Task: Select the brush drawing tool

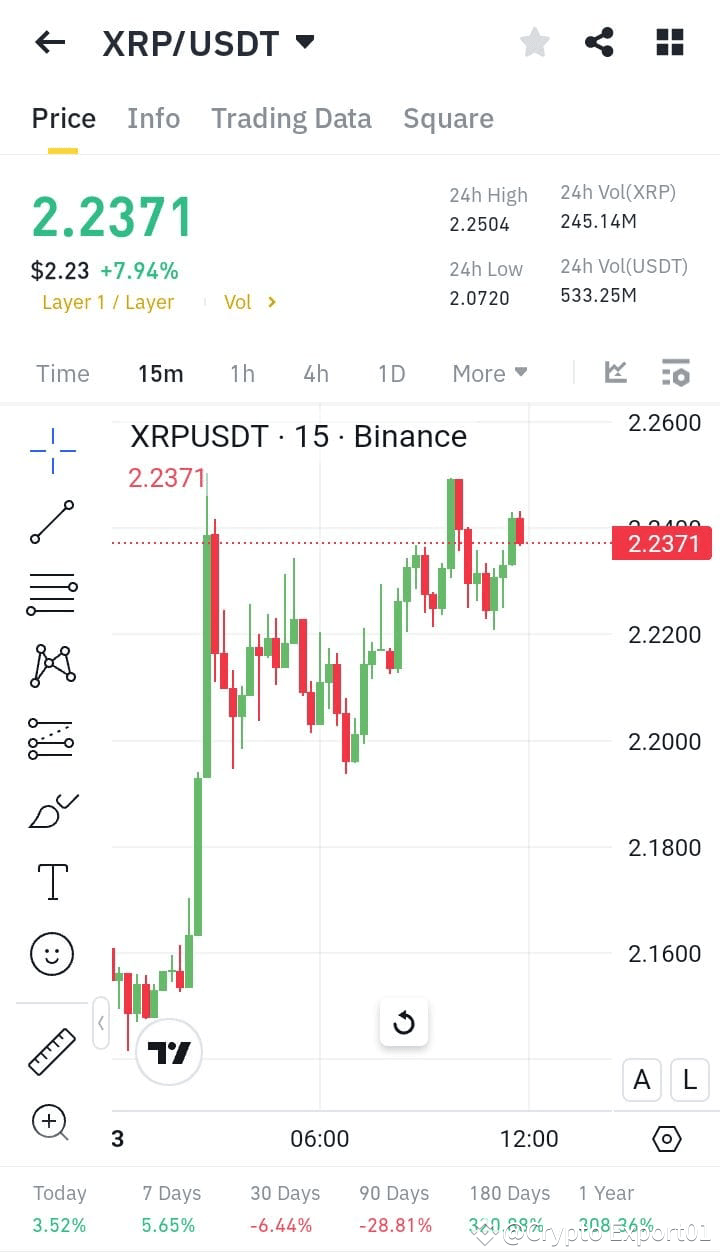Action: pos(51,810)
